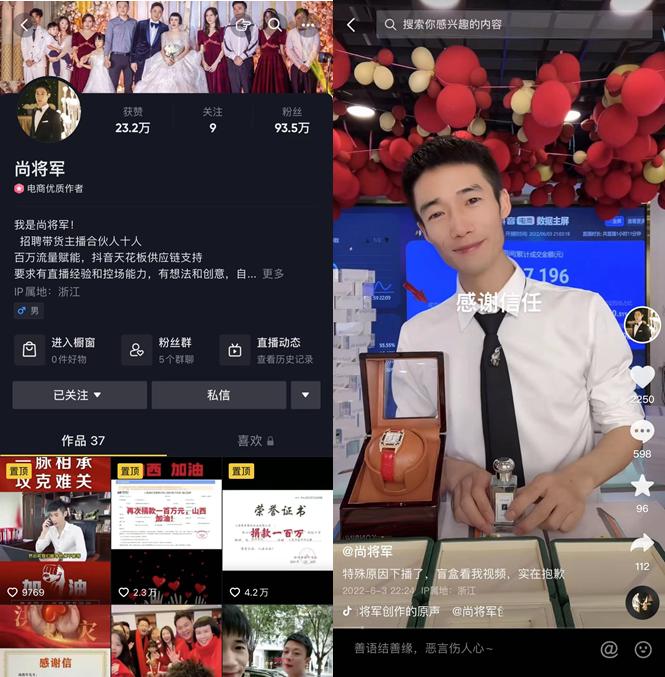Image resolution: width=665 pixels, height=677 pixels.
Task: Open the pinned video with 9769 likes
Action: (55, 530)
